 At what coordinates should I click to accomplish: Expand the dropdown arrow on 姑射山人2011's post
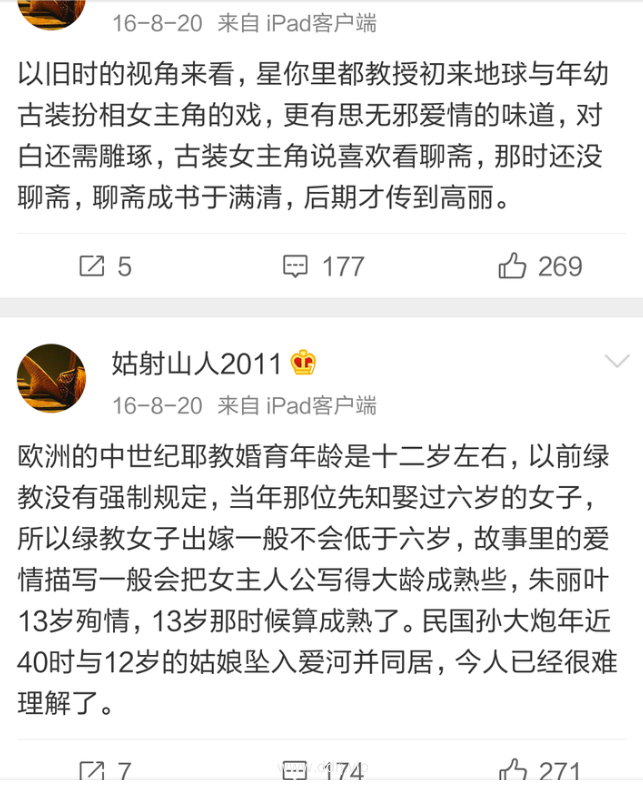(x=616, y=360)
